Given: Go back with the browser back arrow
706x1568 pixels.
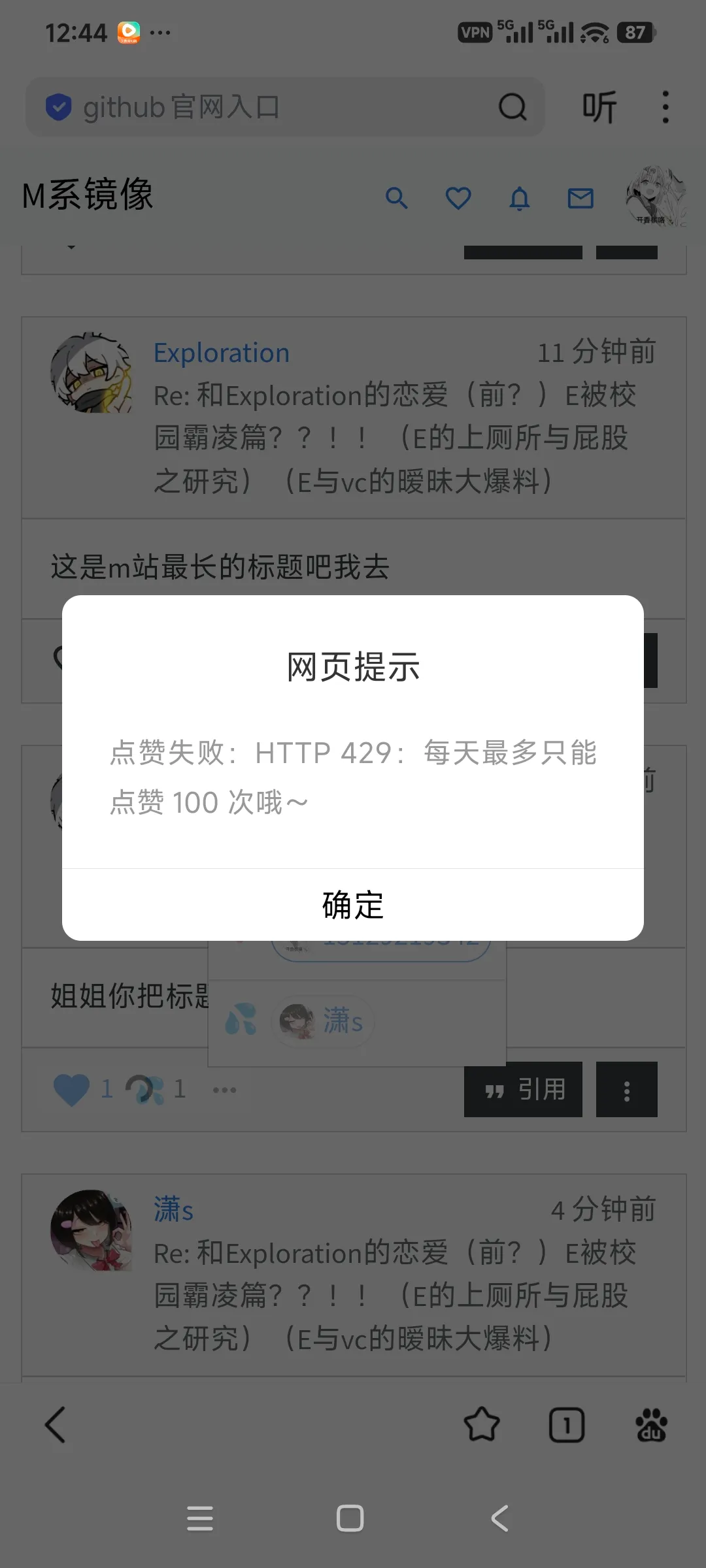Looking at the screenshot, I should coord(56,1424).
